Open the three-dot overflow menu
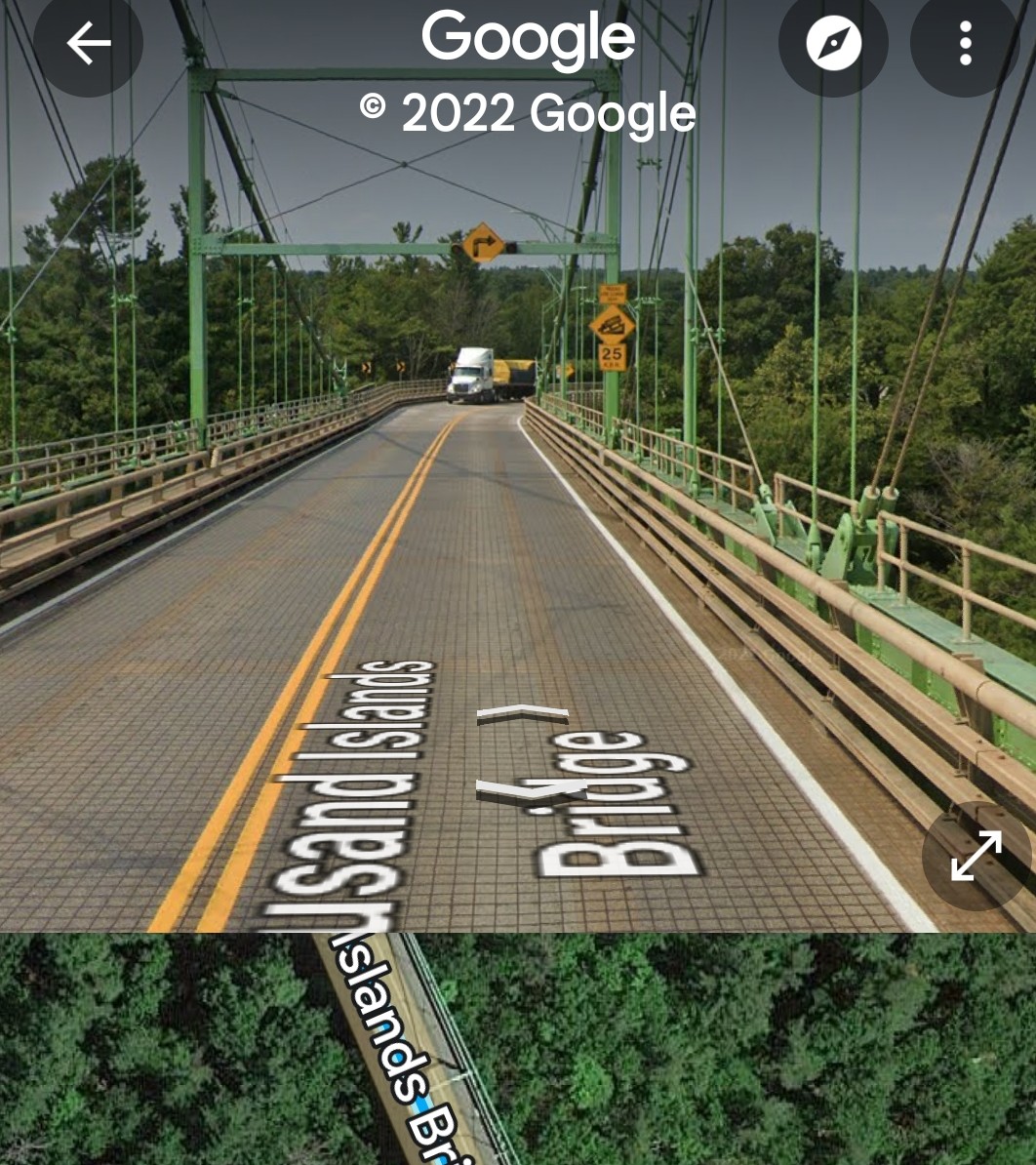Image resolution: width=1036 pixels, height=1165 pixels. (x=964, y=44)
